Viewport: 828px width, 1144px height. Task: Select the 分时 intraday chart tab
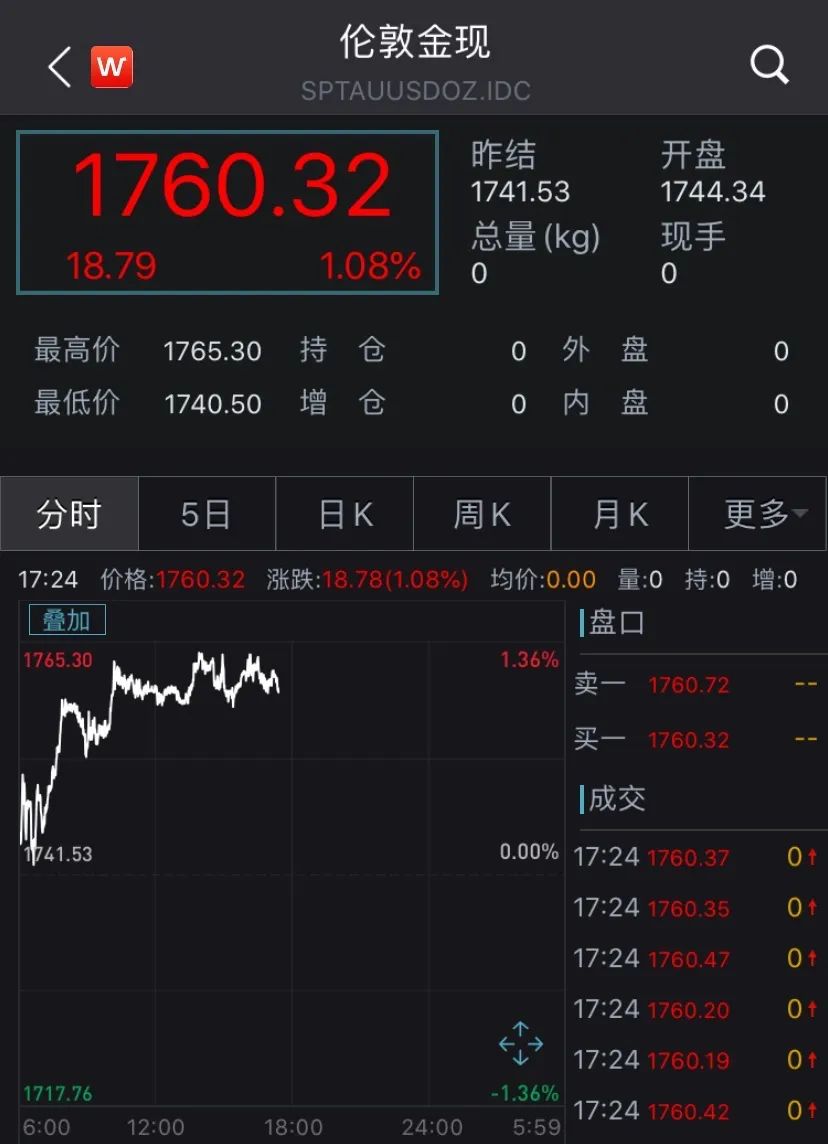point(69,514)
